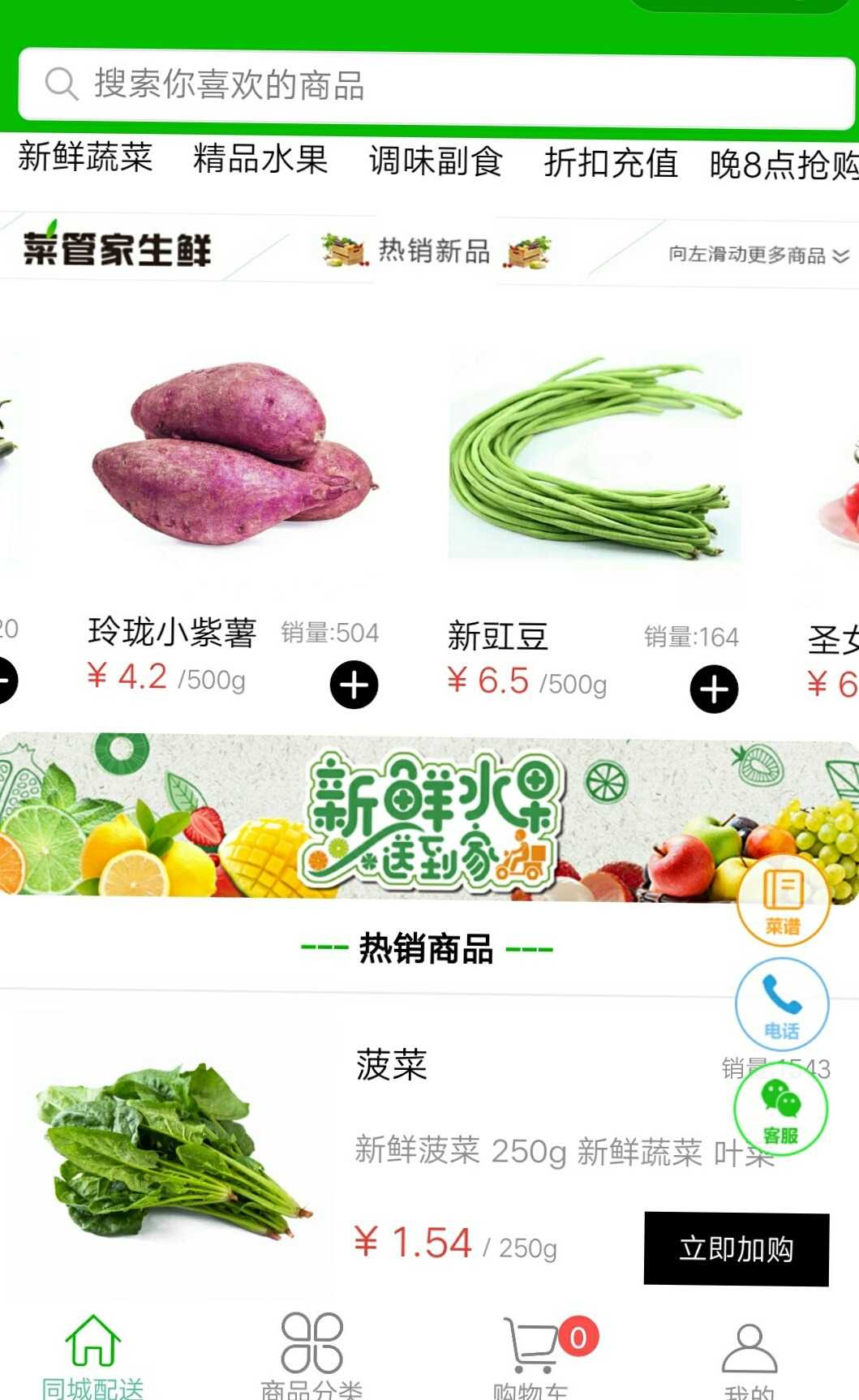Image resolution: width=859 pixels, height=1400 pixels.
Task: Open the search box for products
Action: point(436,84)
